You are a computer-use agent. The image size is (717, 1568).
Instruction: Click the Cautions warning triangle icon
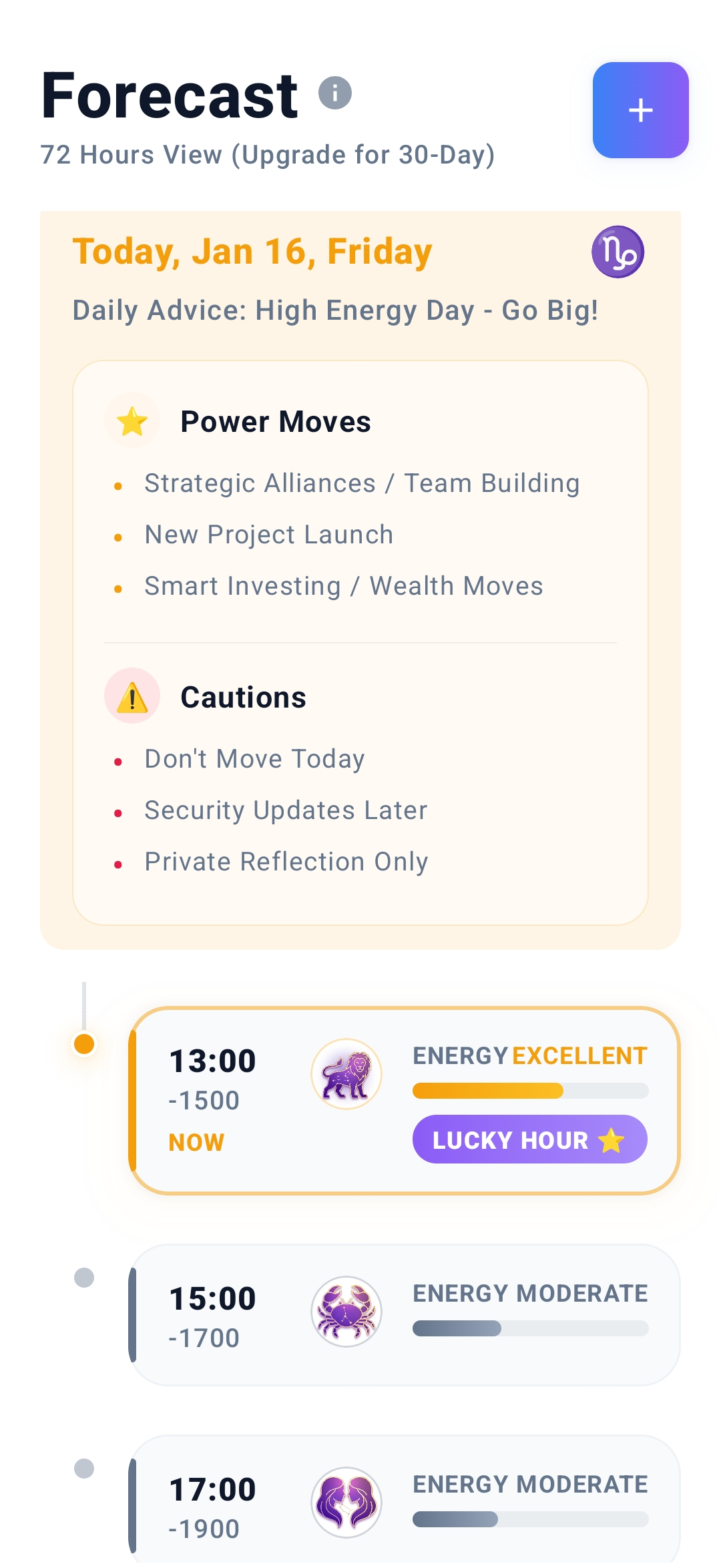[x=133, y=697]
